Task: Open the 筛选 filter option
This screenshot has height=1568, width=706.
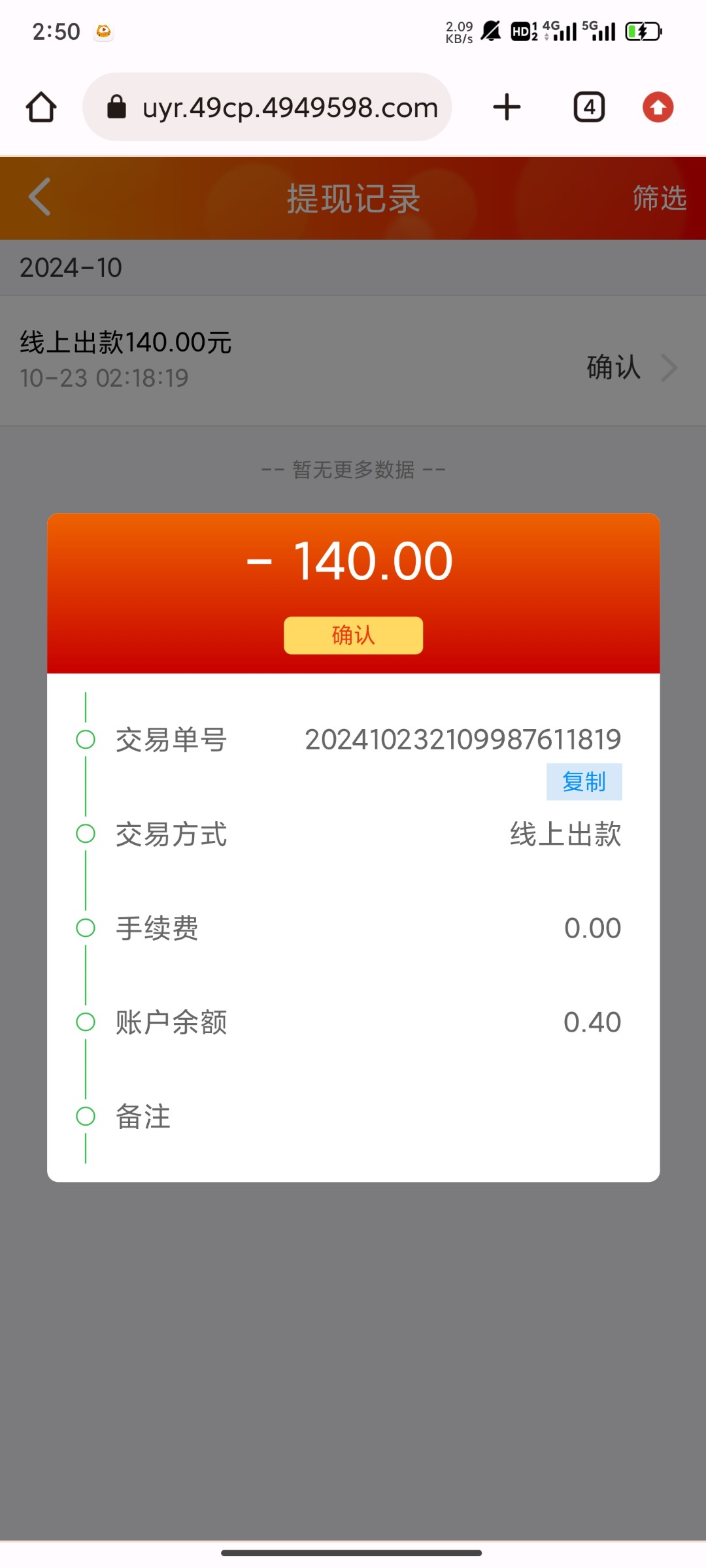Action: coord(659,198)
